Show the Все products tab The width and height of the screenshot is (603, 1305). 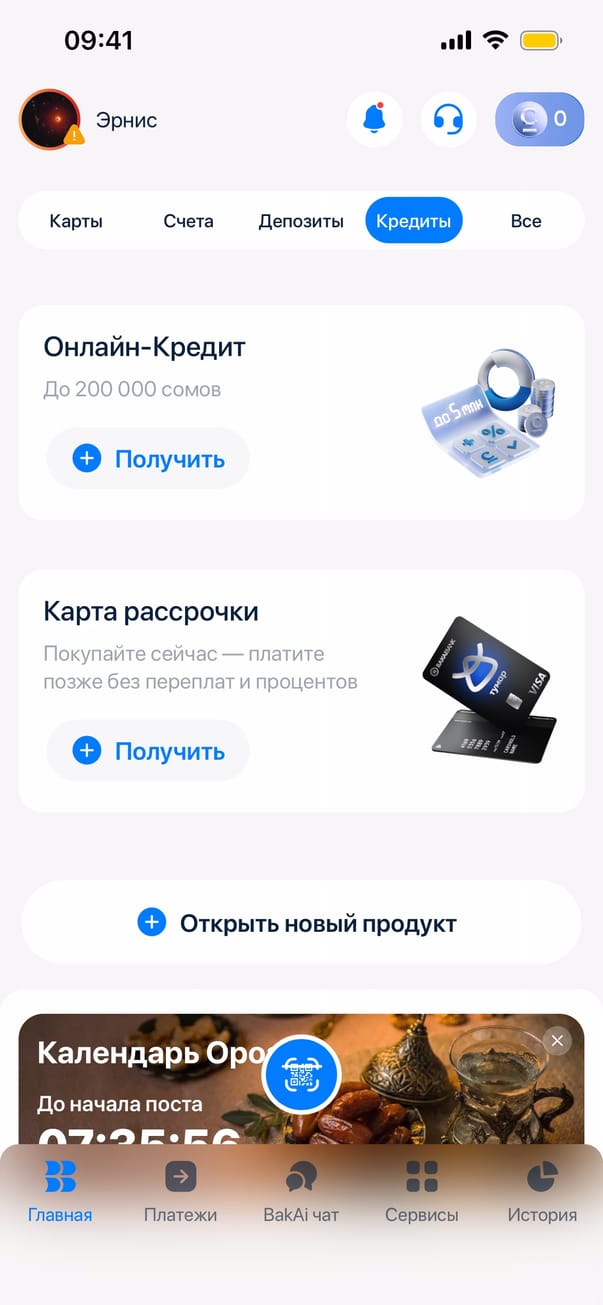526,221
